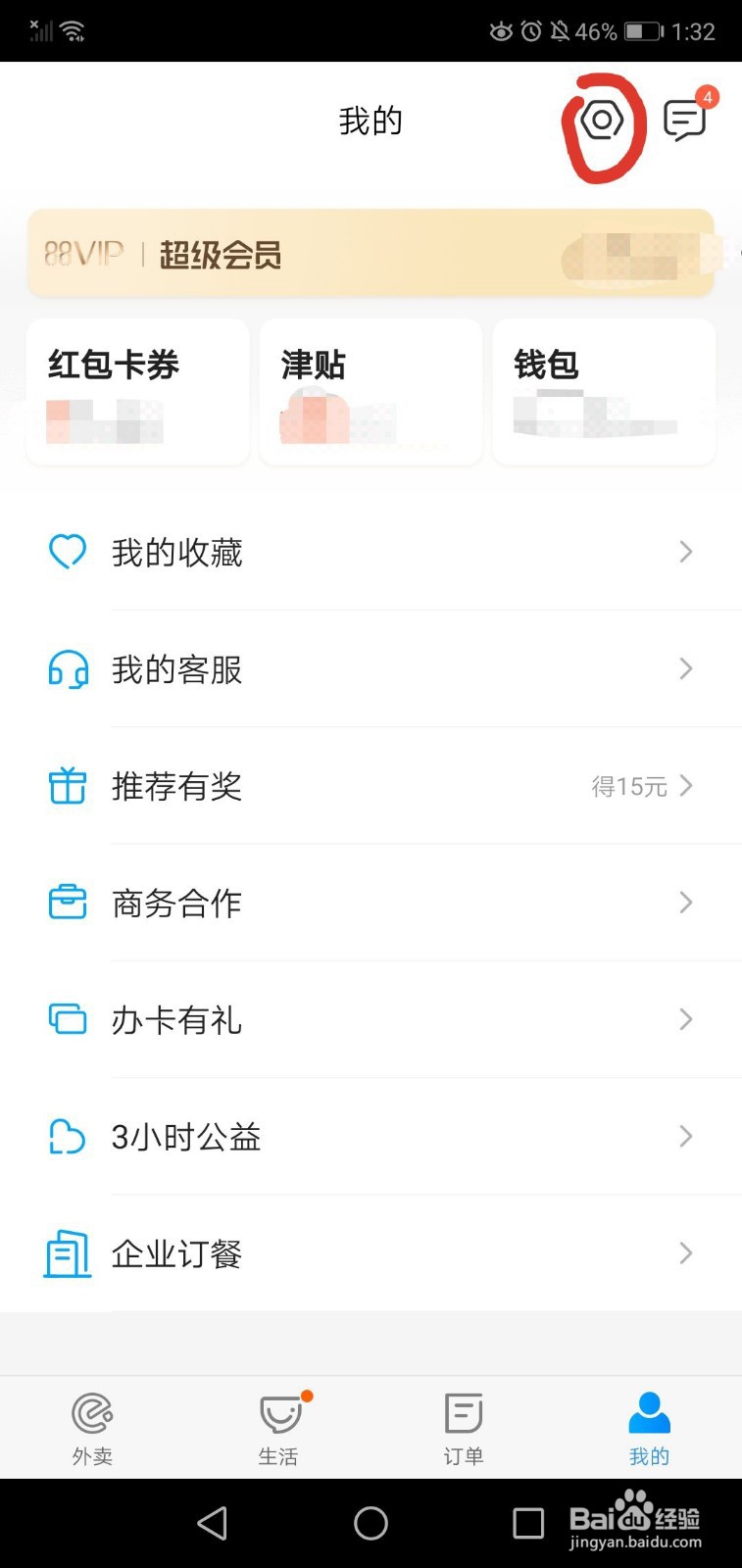Screen dimensions: 742x1568
Task: Open the settings gear icon
Action: click(603, 120)
